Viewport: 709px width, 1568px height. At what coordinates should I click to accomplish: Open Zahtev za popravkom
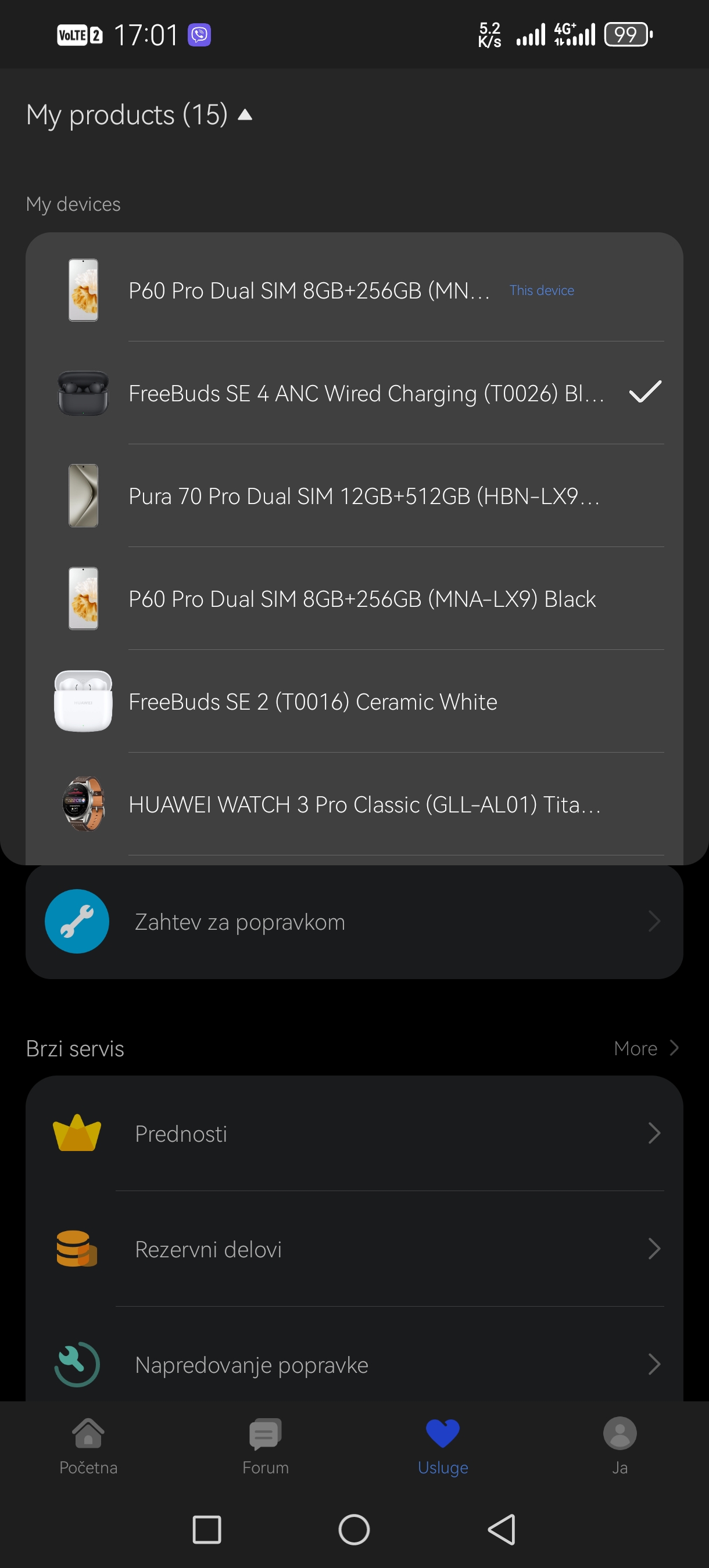click(353, 922)
